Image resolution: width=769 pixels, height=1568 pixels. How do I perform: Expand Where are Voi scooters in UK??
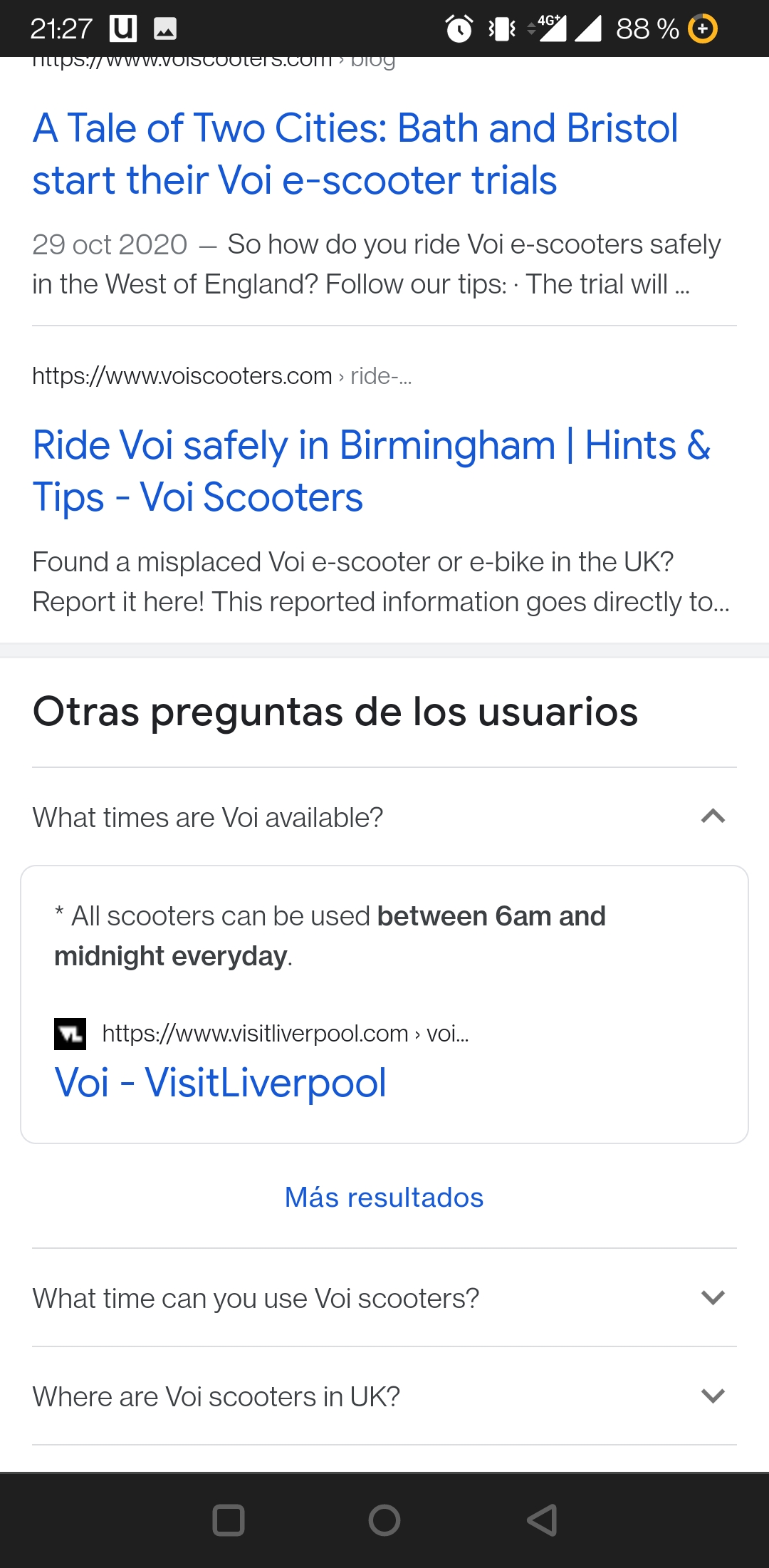(x=384, y=1396)
